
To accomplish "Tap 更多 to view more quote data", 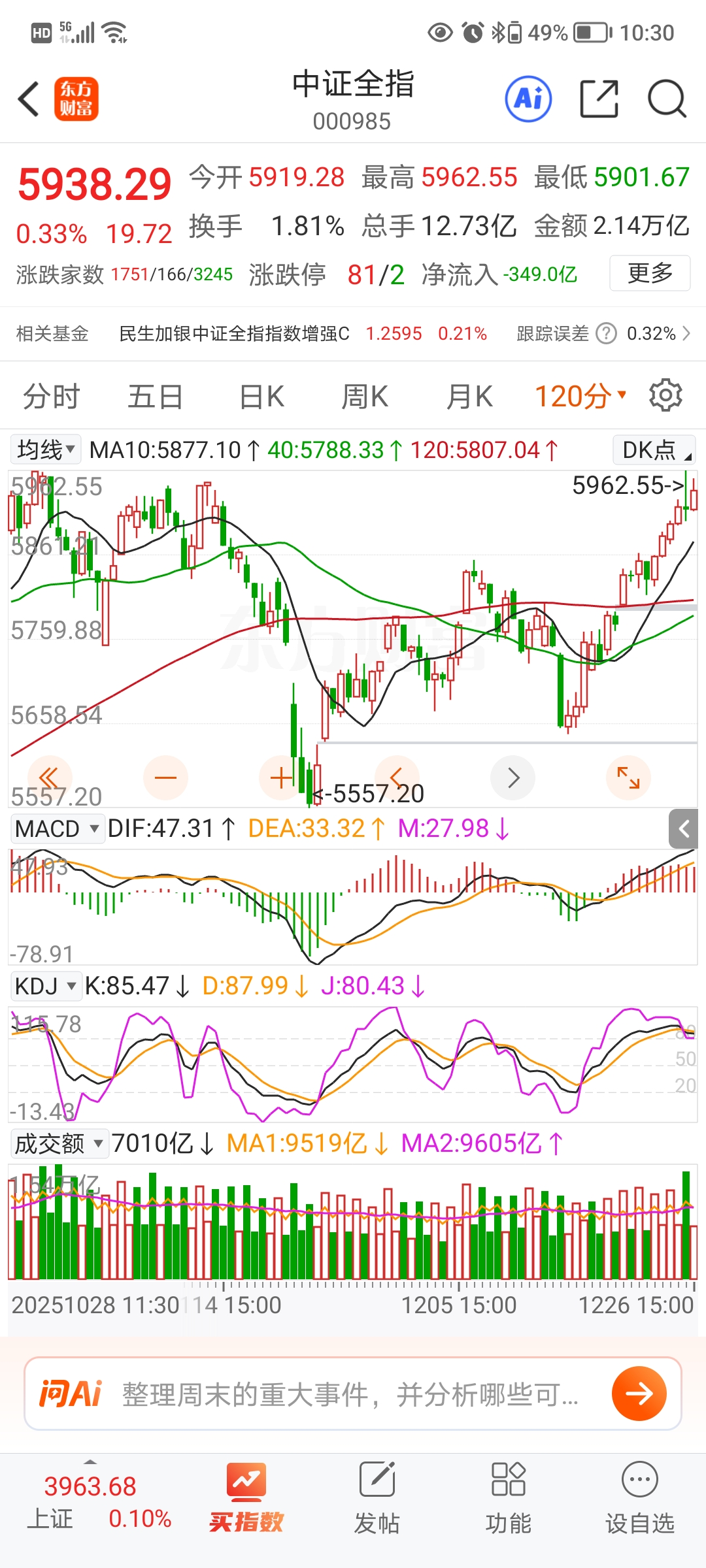I will [649, 273].
